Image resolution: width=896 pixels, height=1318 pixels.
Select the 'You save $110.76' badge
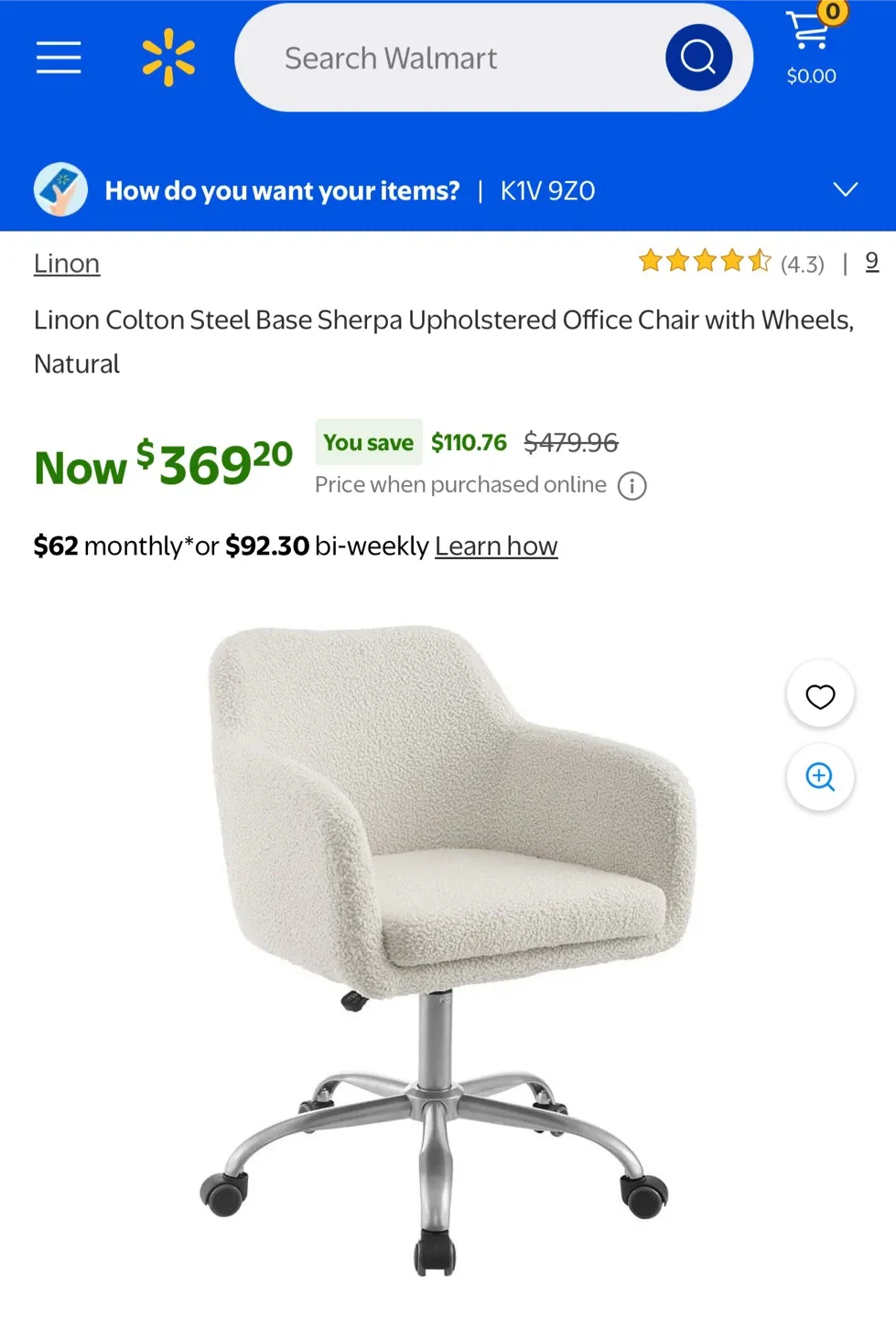(368, 442)
